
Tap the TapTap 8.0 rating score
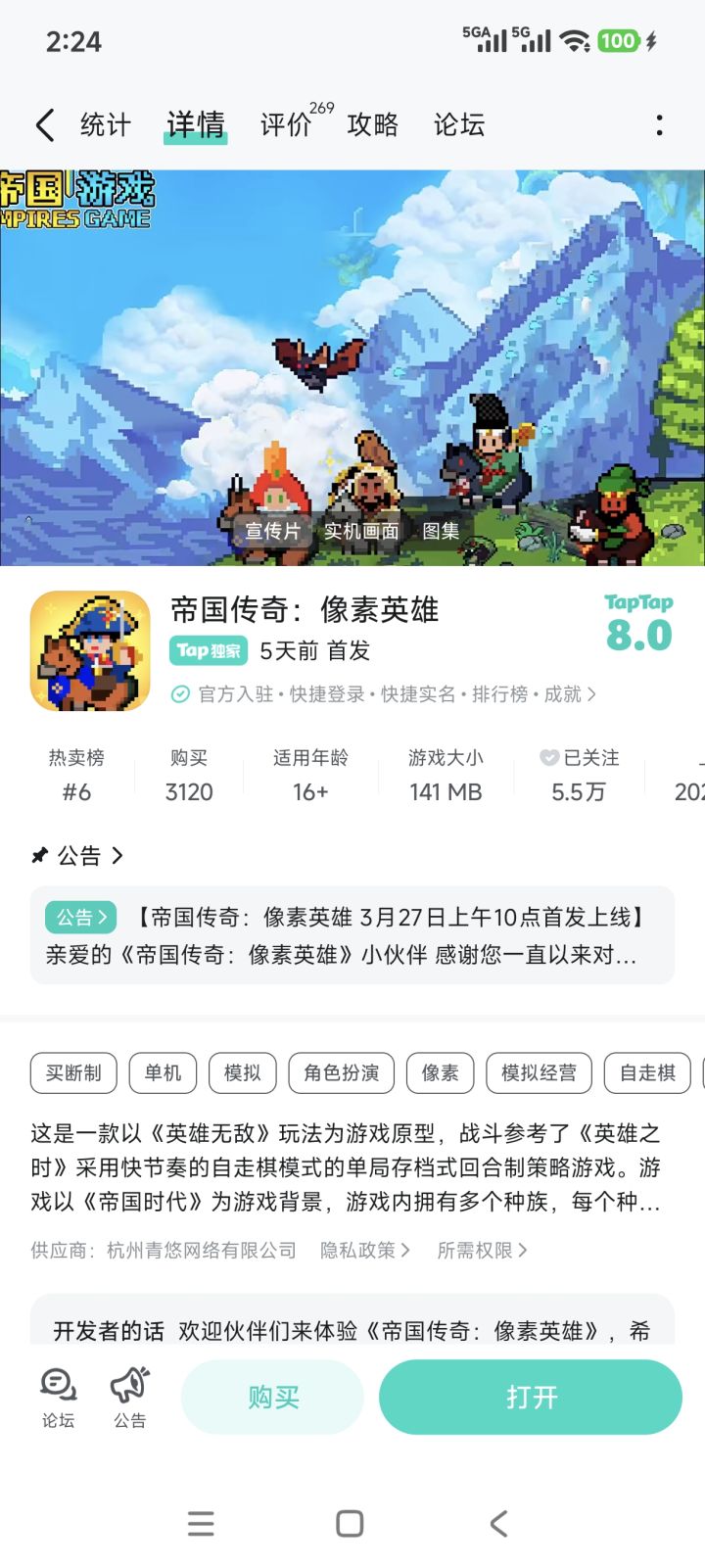coord(638,624)
